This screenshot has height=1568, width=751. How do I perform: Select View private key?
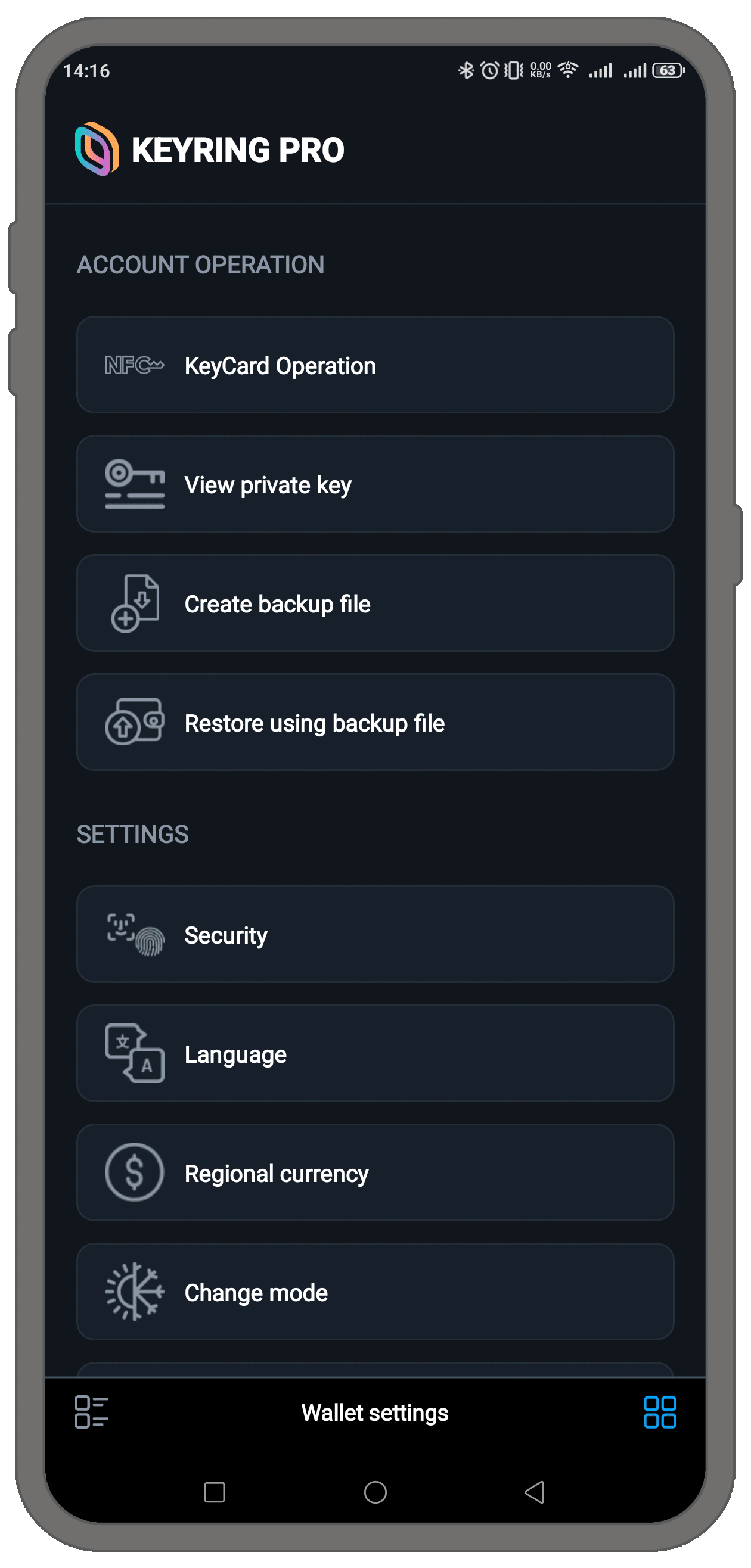[374, 484]
